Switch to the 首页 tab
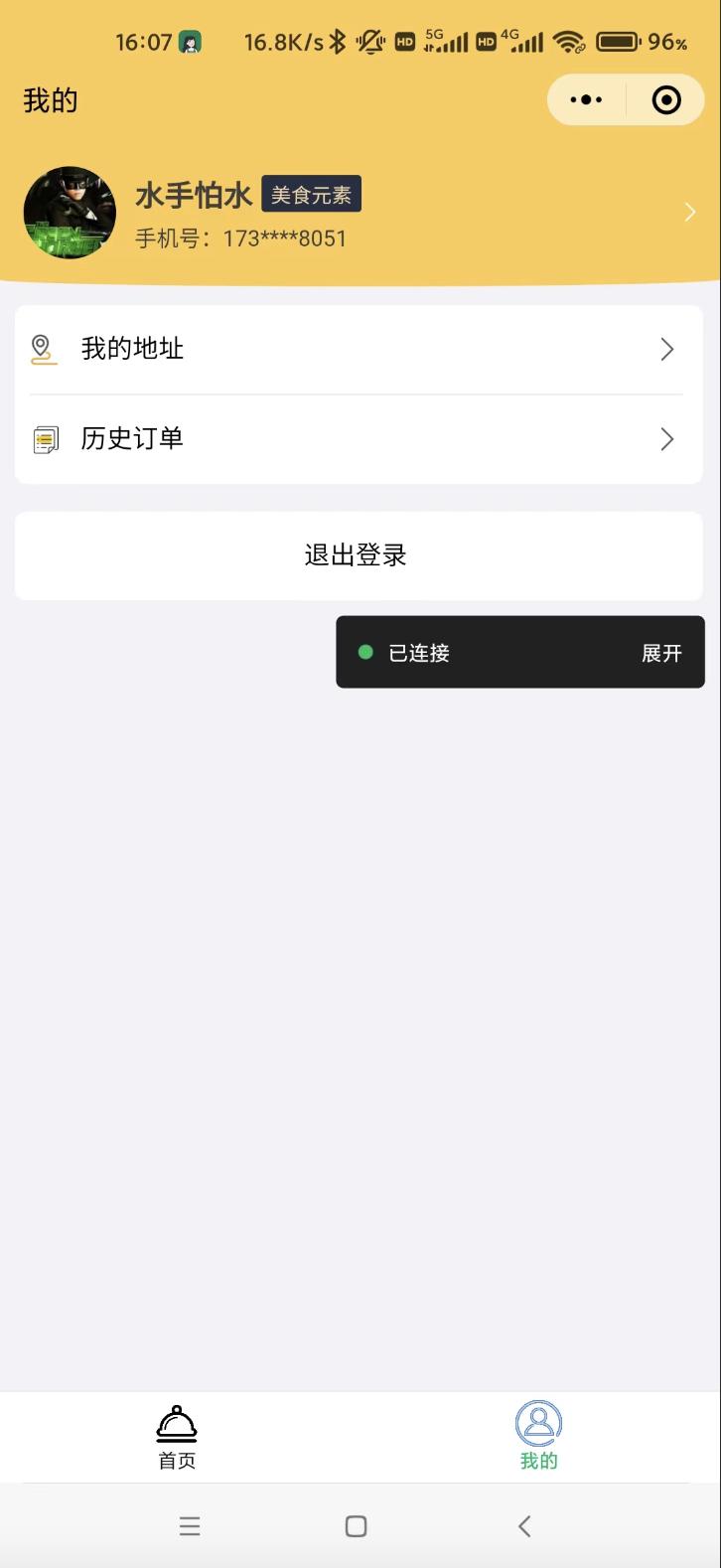 click(x=176, y=1438)
